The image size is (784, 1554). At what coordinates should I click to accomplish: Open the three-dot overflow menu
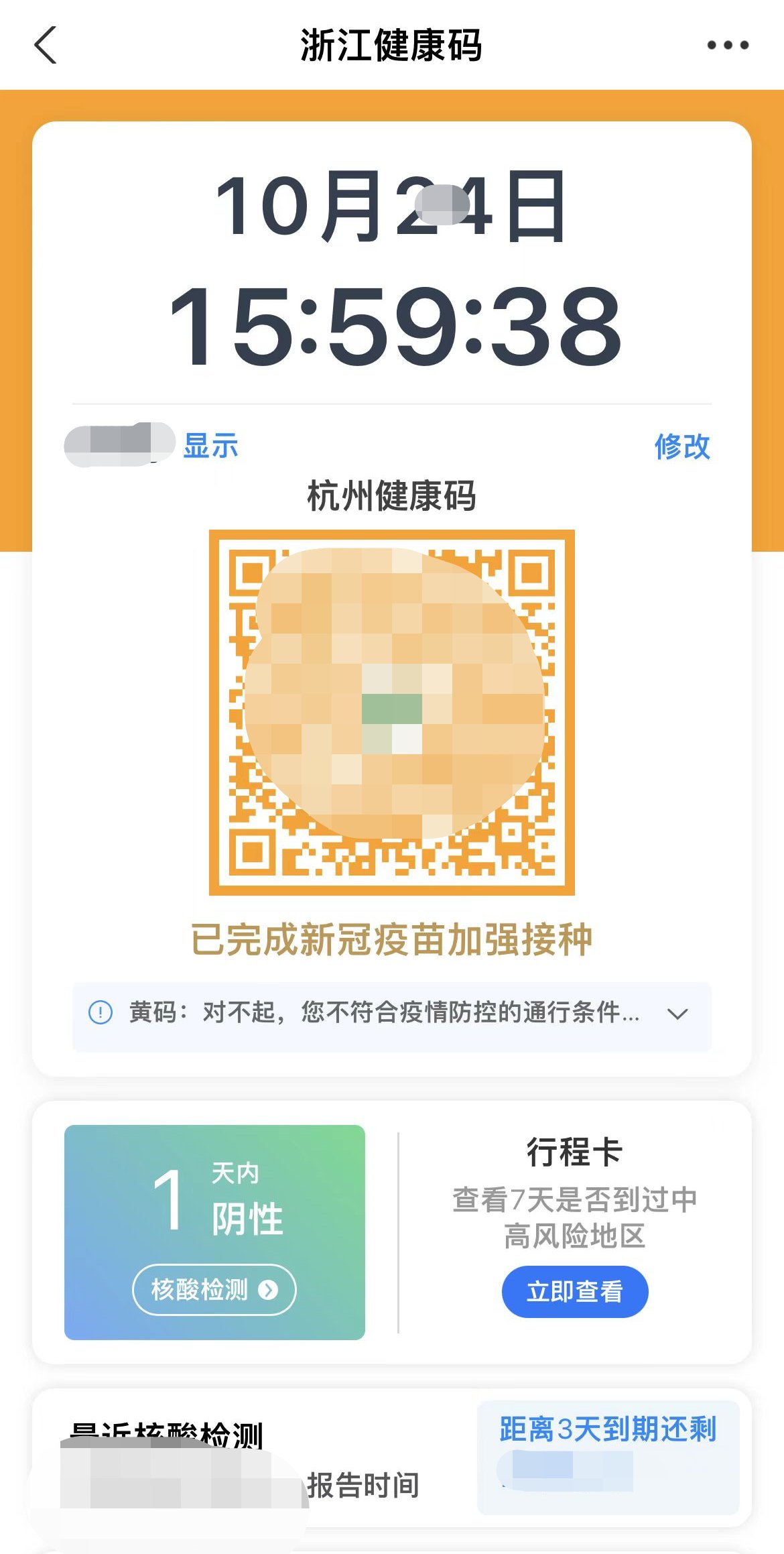coord(728,46)
